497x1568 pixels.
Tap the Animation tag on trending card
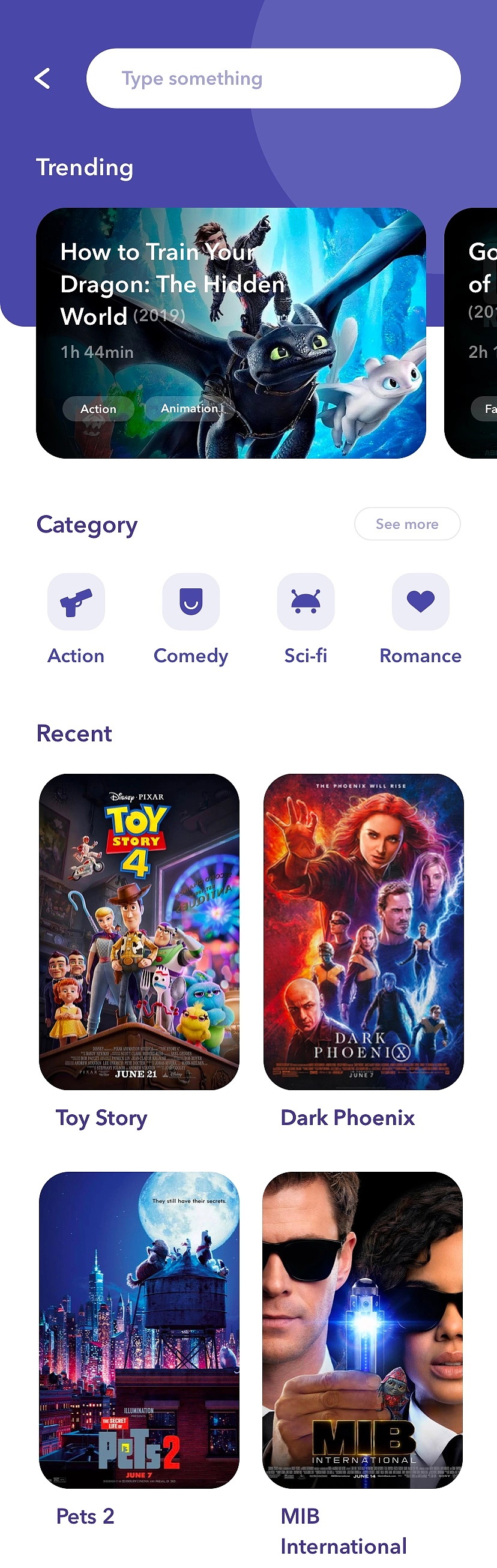click(x=189, y=409)
